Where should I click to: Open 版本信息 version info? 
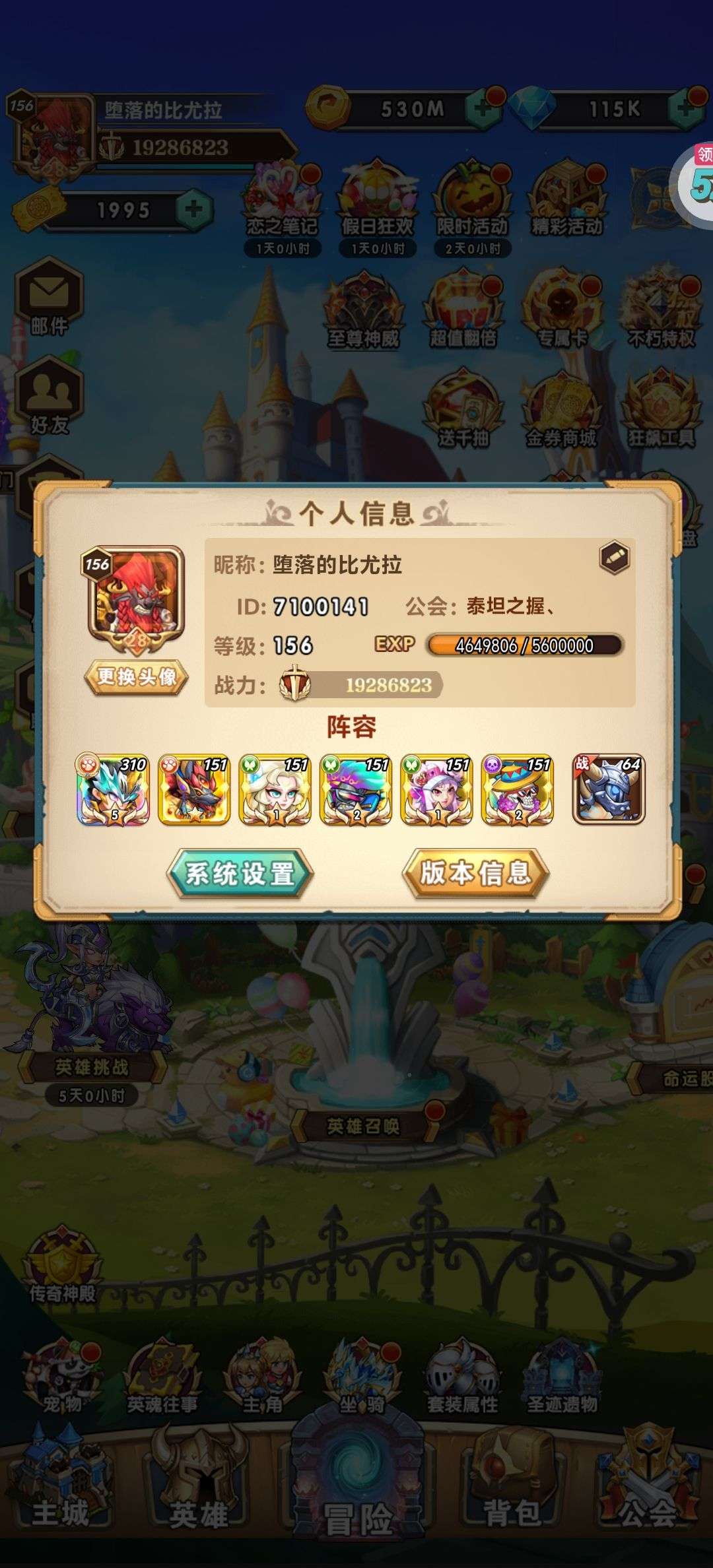[475, 873]
